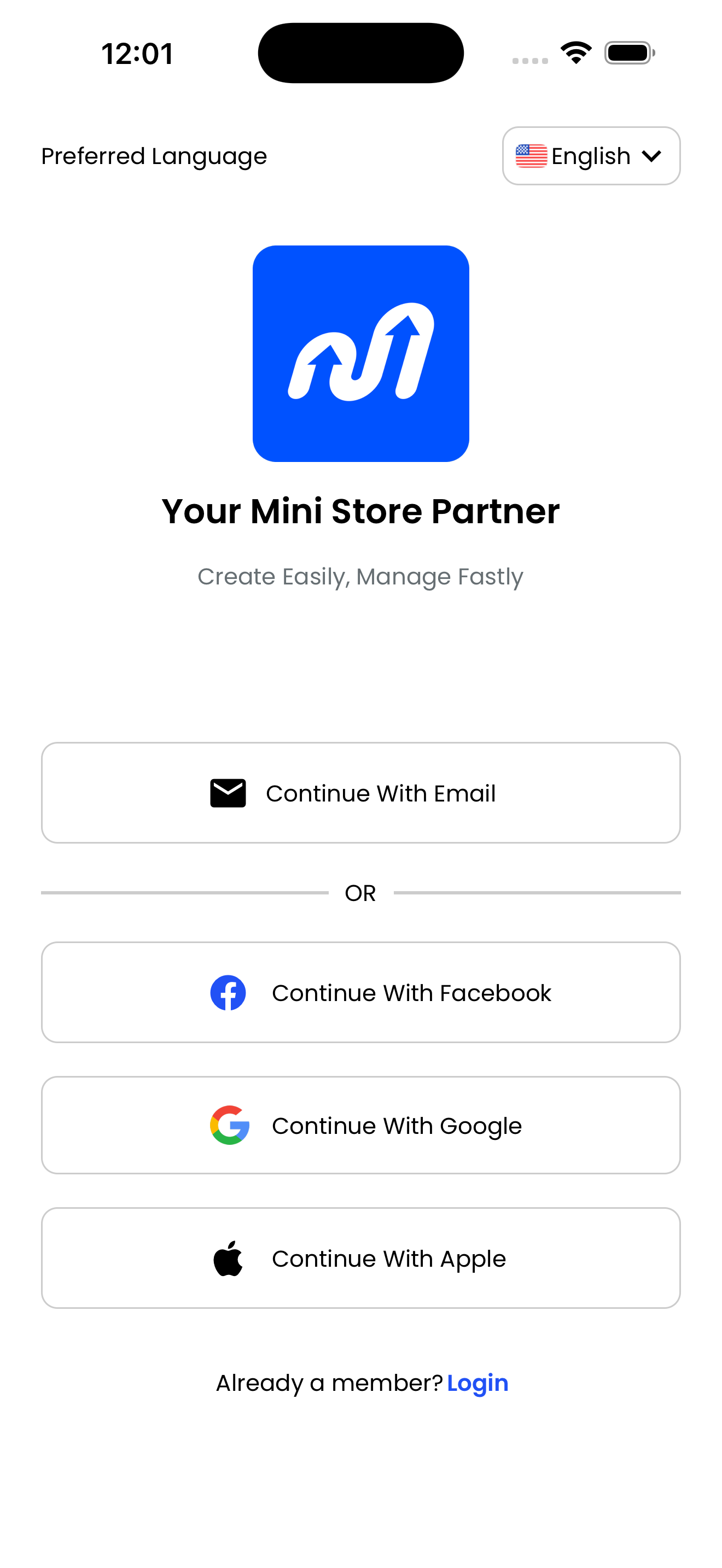Screen dimensions: 722x1568
Task: Open the English language dropdown
Action: pyautogui.click(x=591, y=156)
